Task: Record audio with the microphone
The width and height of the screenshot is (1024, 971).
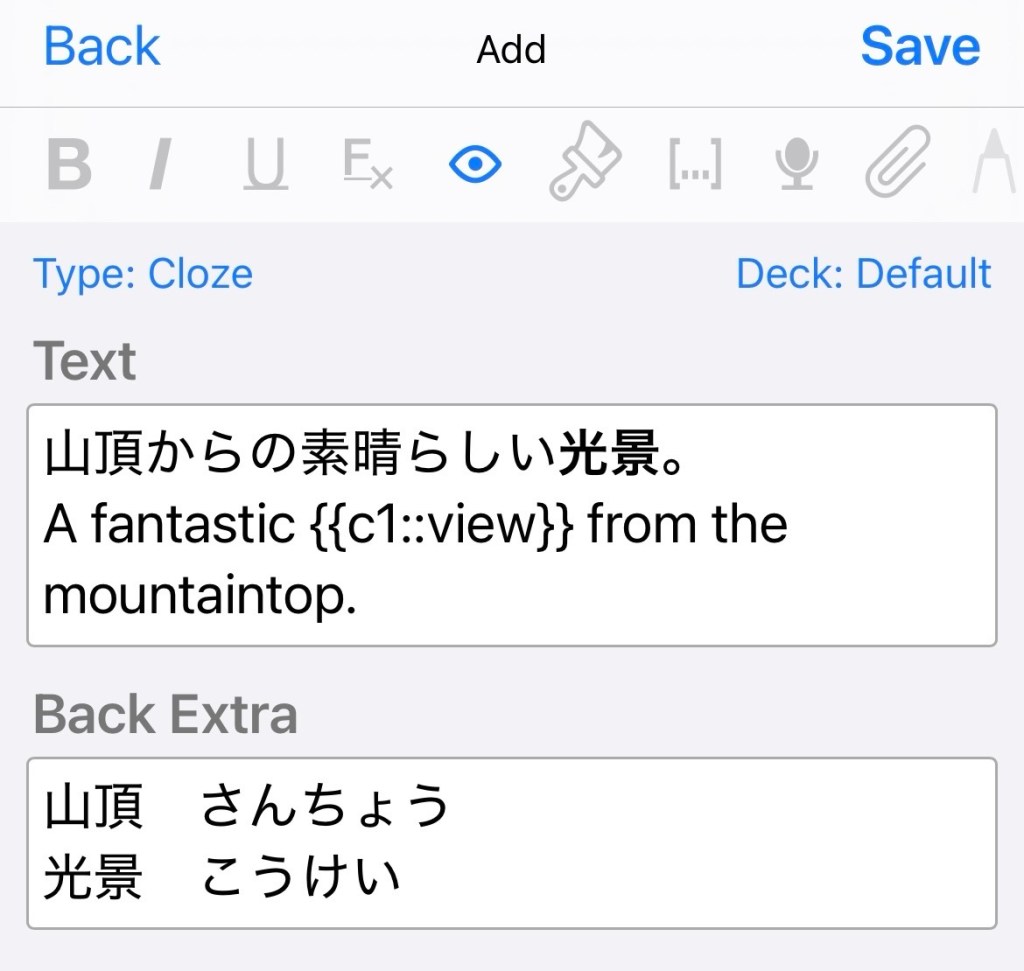Action: click(x=797, y=164)
